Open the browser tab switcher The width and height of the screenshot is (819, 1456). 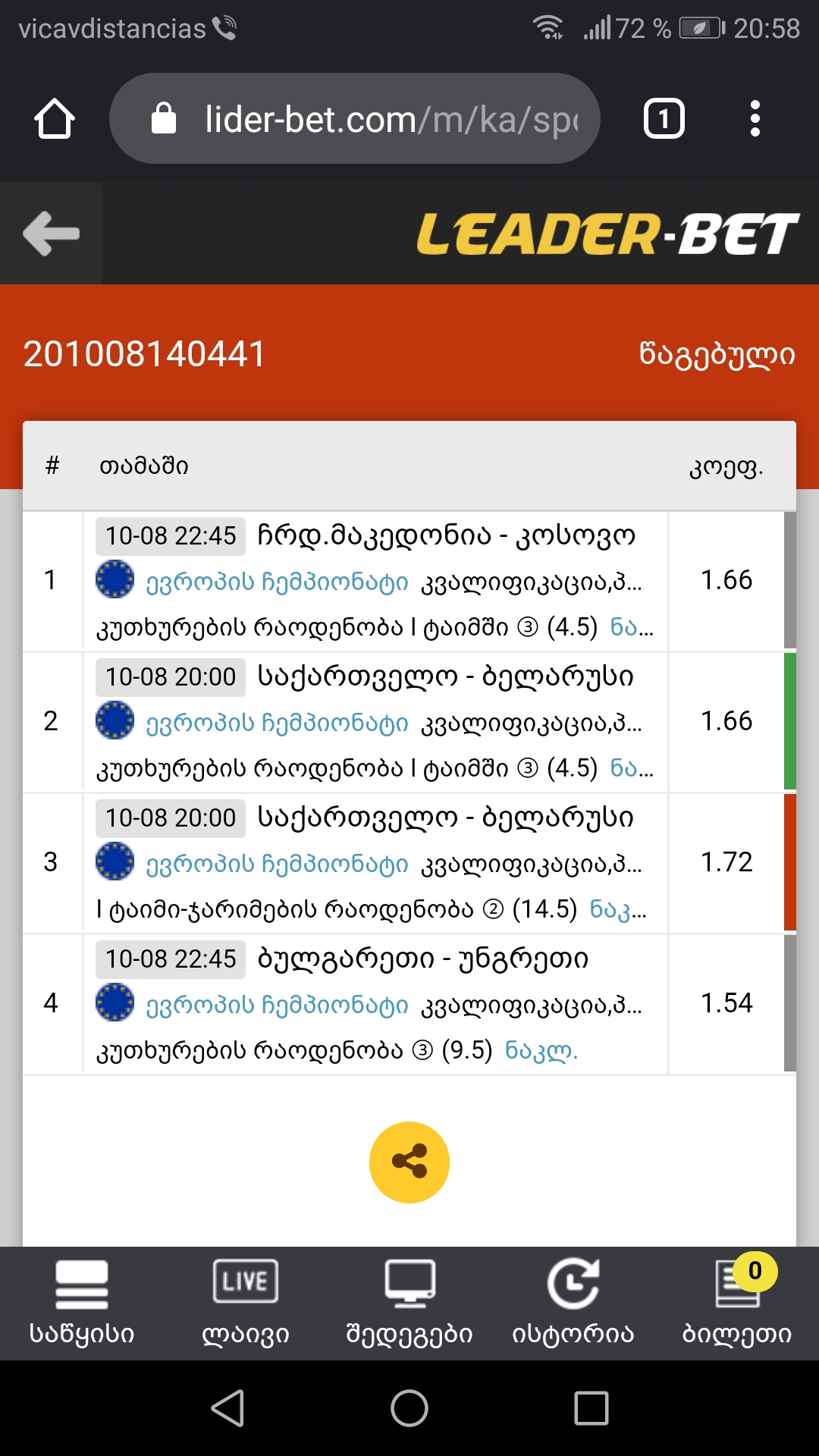point(664,119)
